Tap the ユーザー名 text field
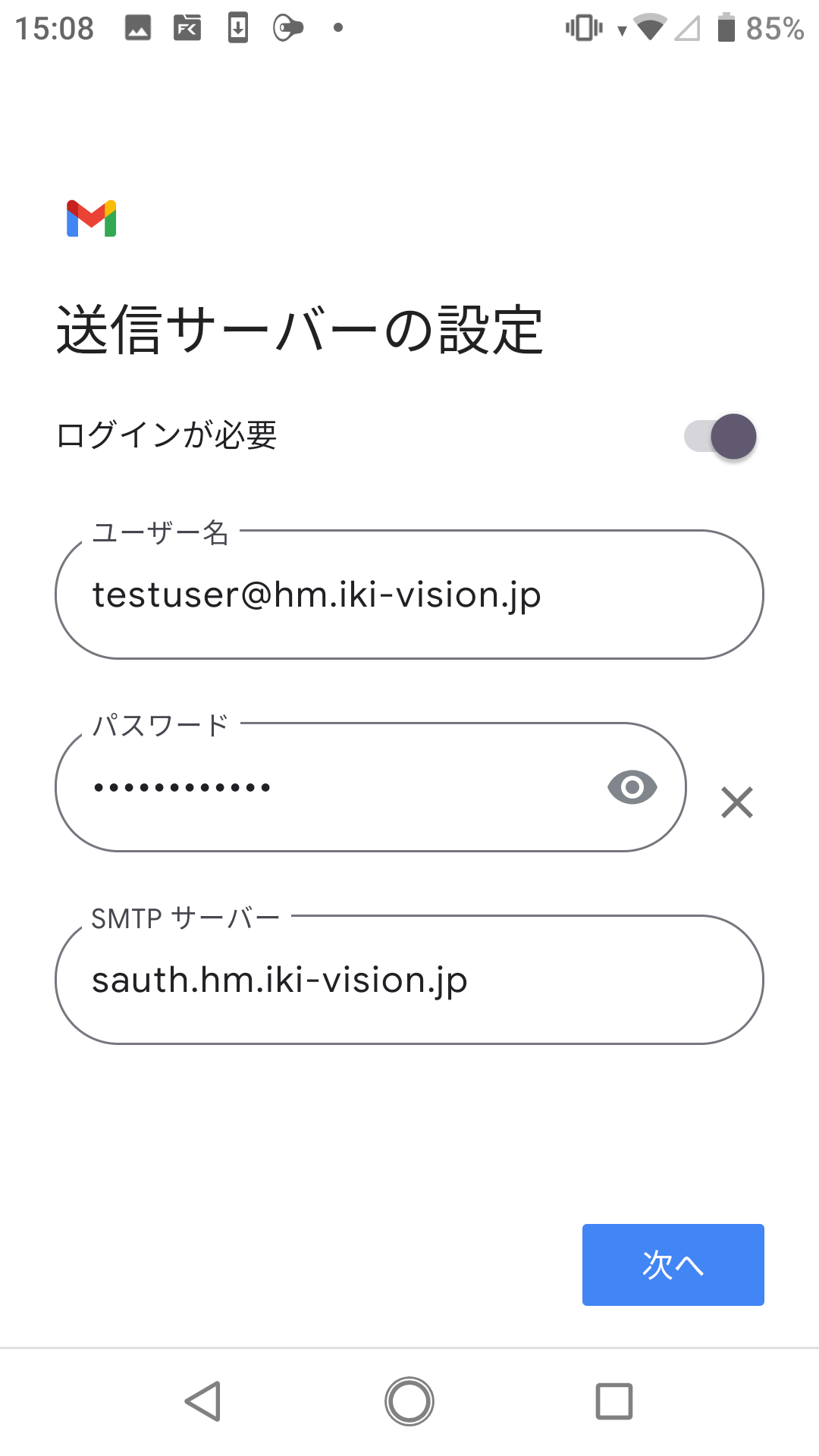Viewport: 819px width, 1456px height. 409,595
